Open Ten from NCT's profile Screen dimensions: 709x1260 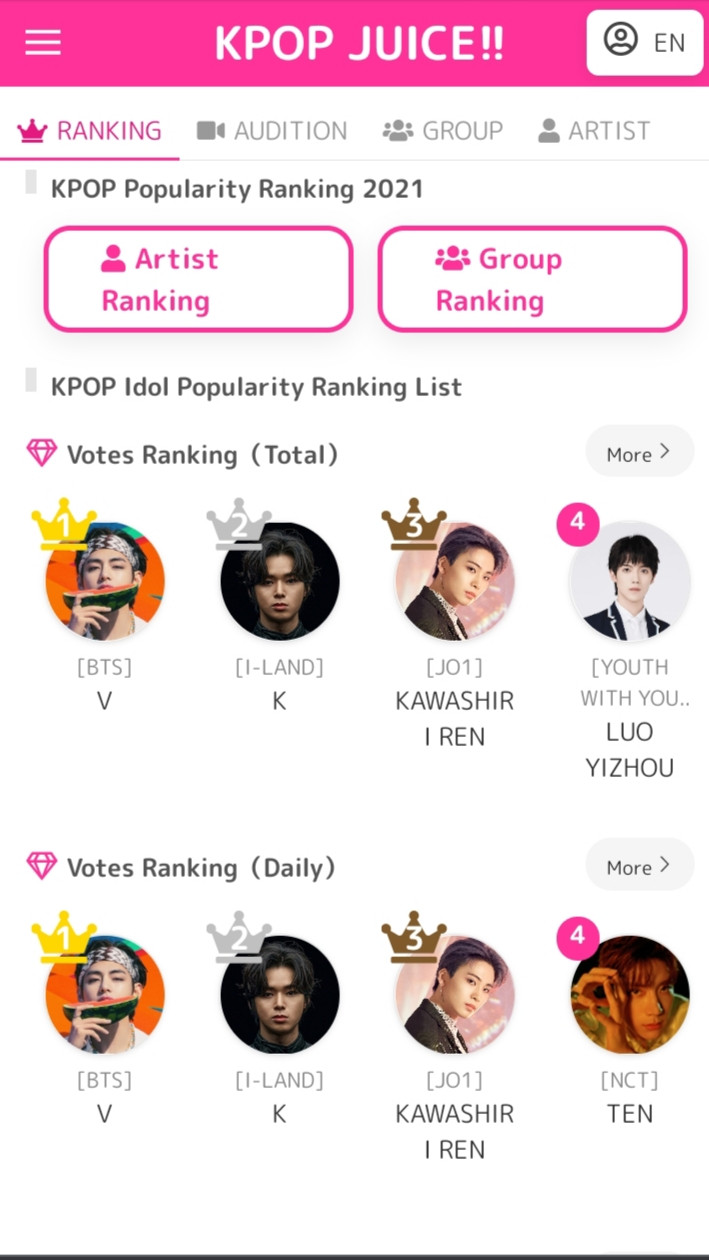coord(630,994)
